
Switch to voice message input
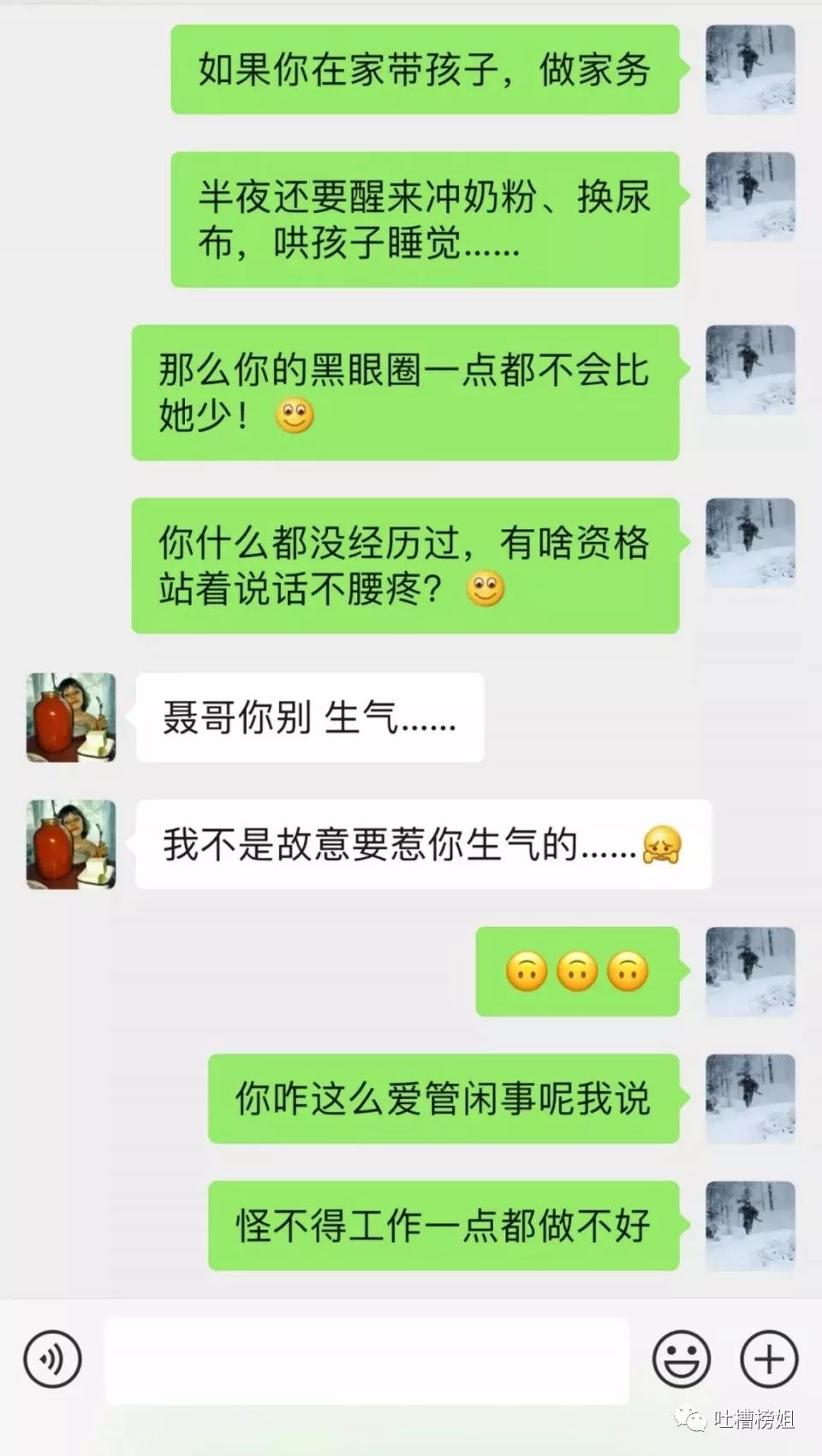(x=52, y=1358)
